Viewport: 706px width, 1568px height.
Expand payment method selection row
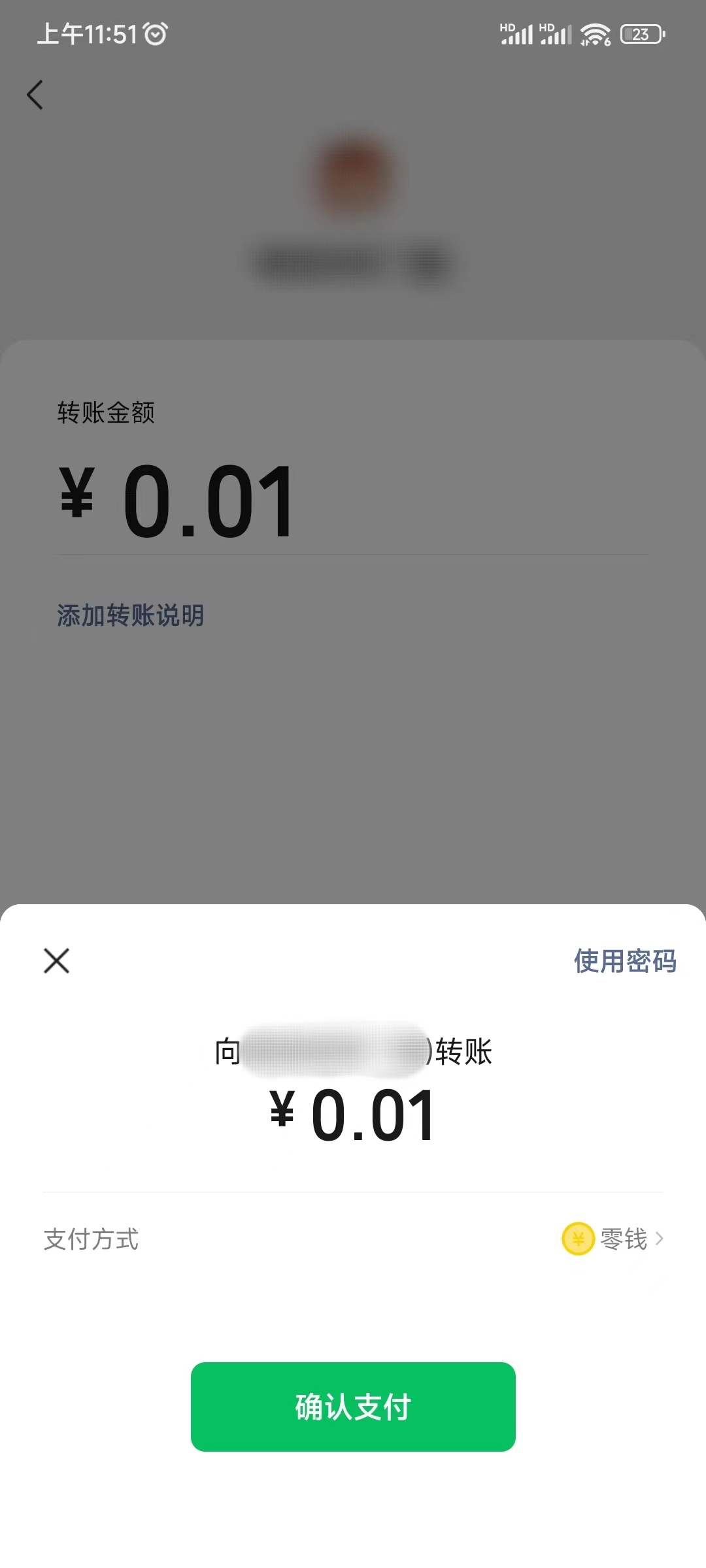pyautogui.click(x=353, y=1239)
